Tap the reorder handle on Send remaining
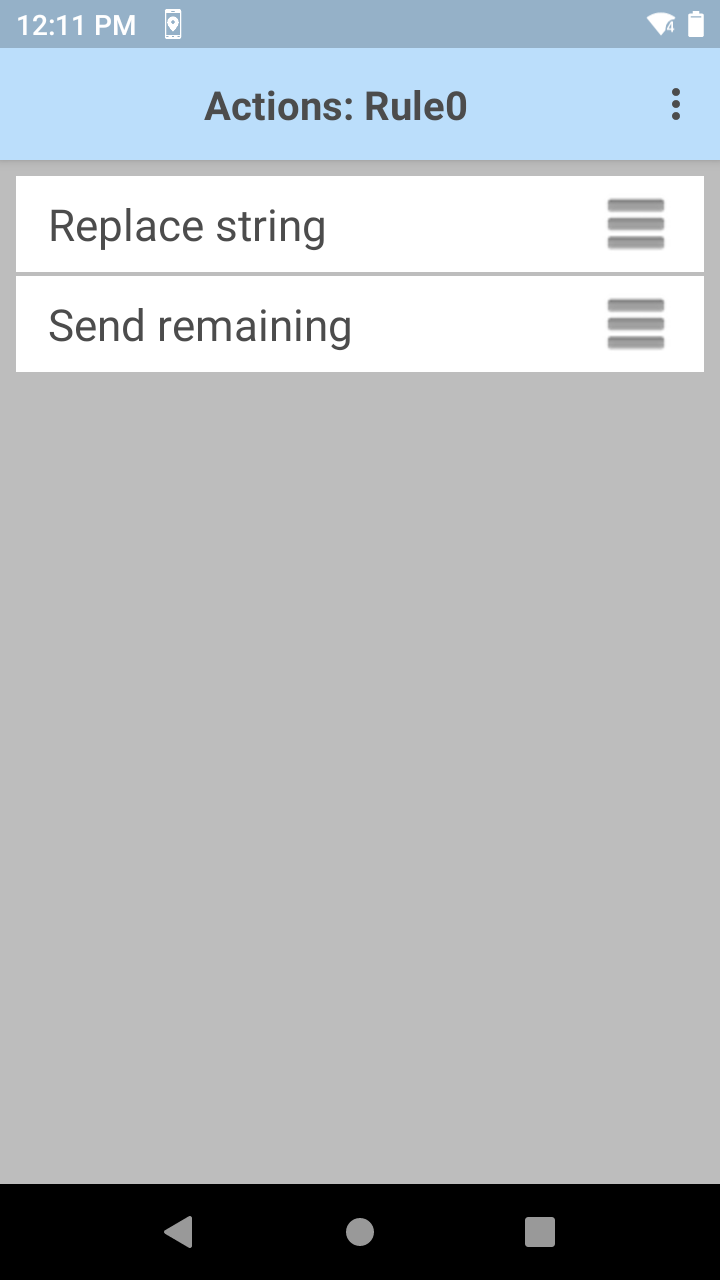The height and width of the screenshot is (1280, 720). click(x=636, y=324)
